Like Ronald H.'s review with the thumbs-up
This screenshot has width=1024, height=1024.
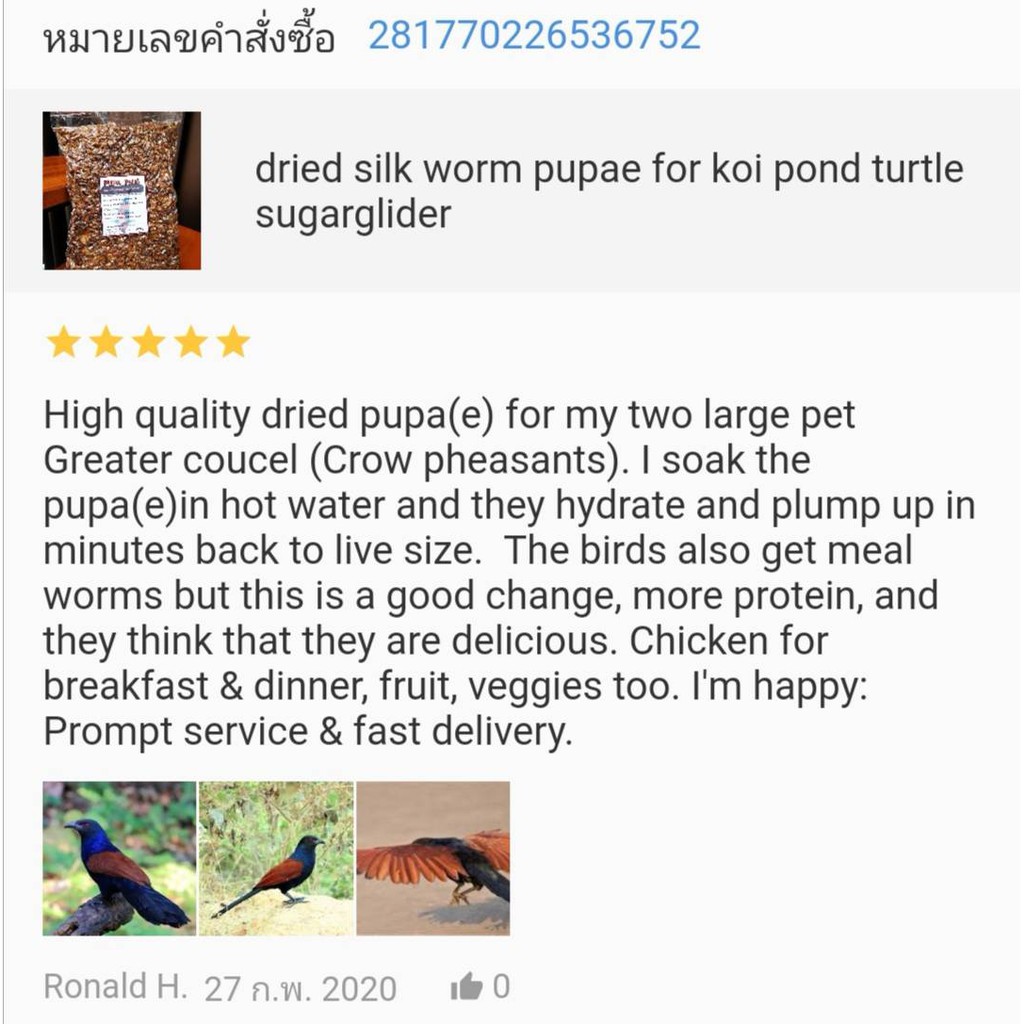pos(466,988)
